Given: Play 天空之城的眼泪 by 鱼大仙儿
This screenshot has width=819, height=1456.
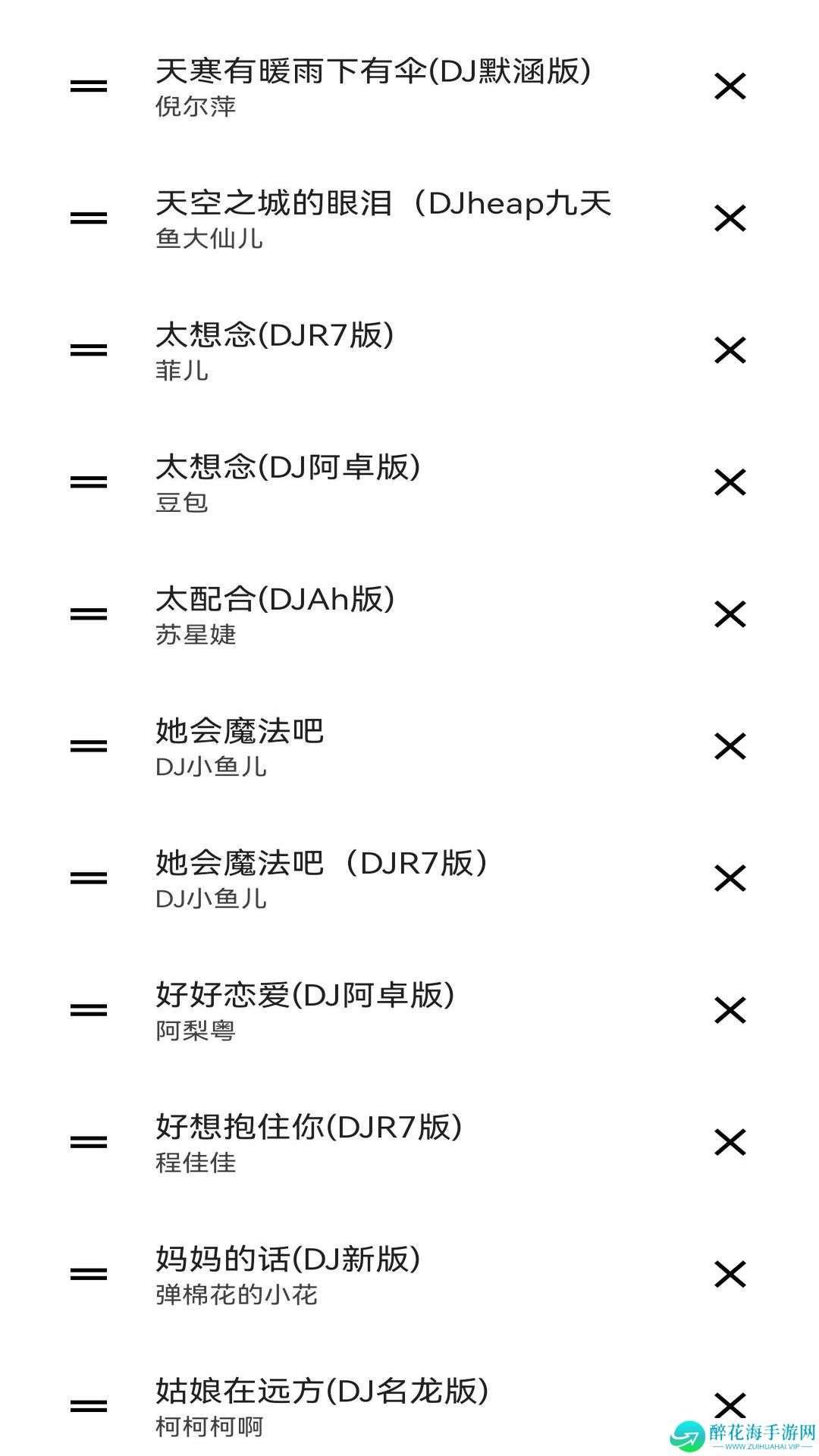Looking at the screenshot, I should tap(409, 218).
